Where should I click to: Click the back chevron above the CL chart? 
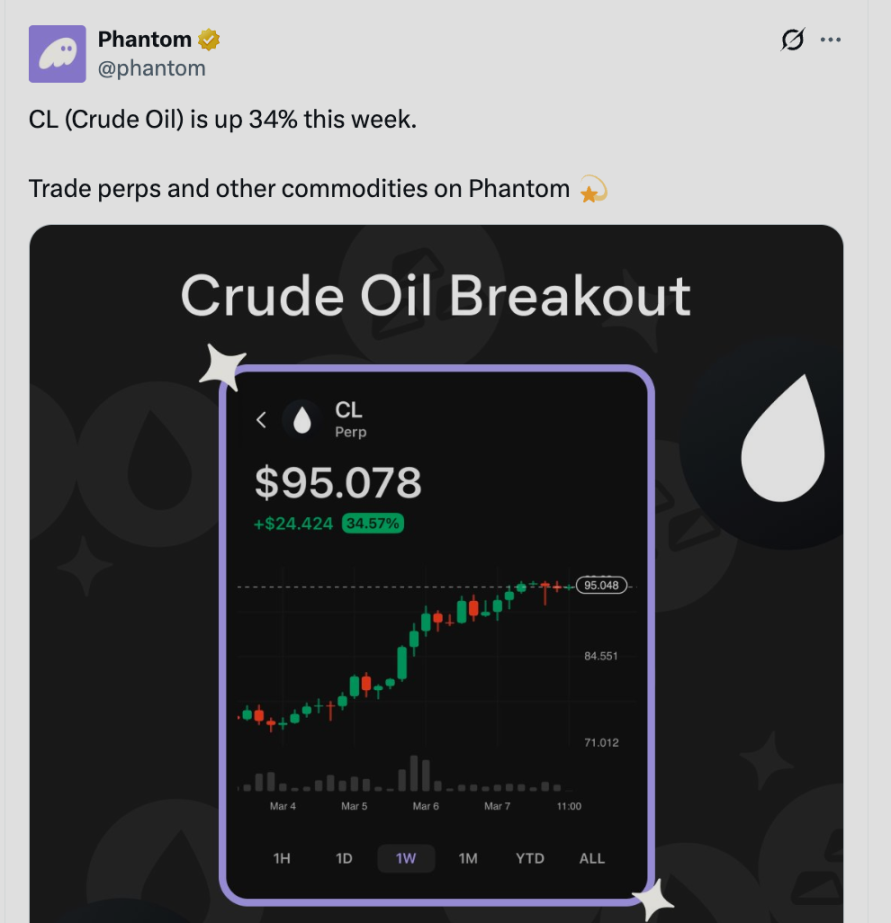point(260,419)
